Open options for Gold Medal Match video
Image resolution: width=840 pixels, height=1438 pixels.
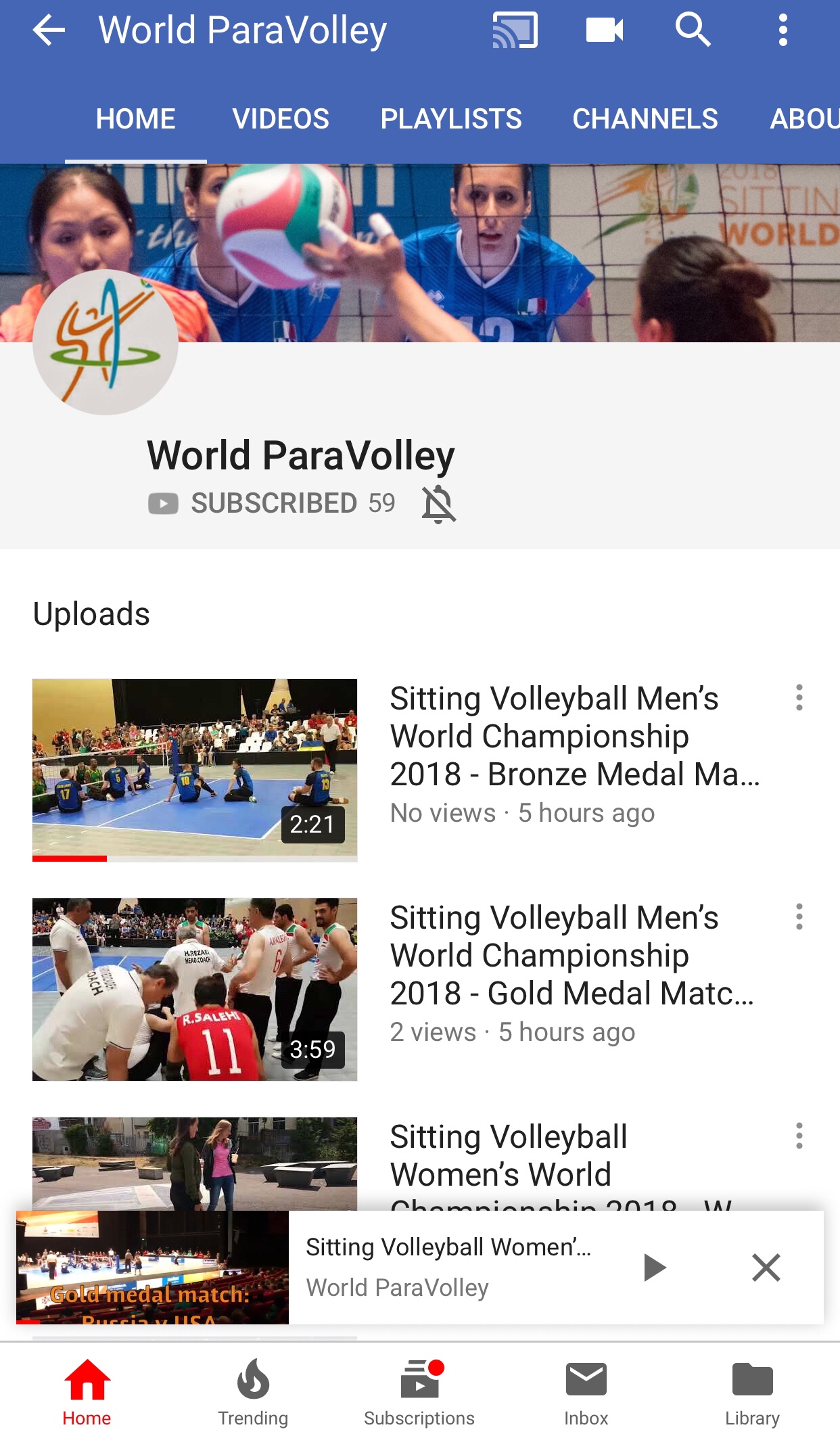pyautogui.click(x=799, y=917)
